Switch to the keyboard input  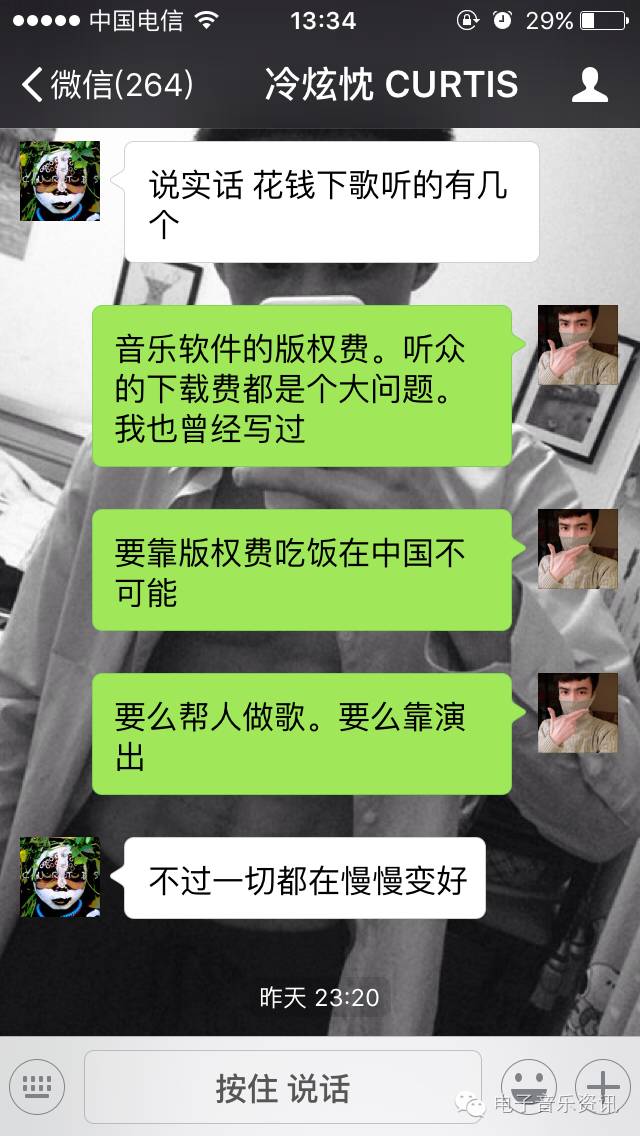[37, 1086]
